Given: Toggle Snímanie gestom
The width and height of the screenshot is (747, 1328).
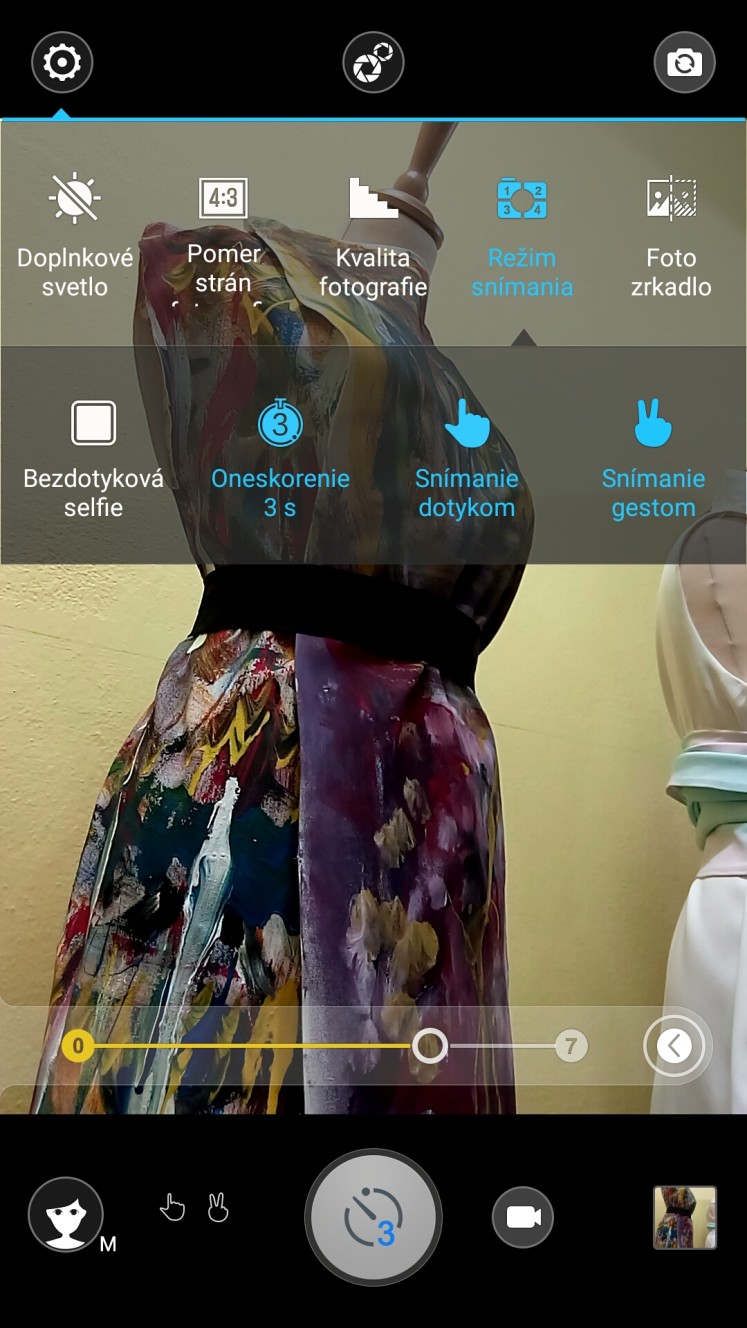Looking at the screenshot, I should click(x=653, y=460).
